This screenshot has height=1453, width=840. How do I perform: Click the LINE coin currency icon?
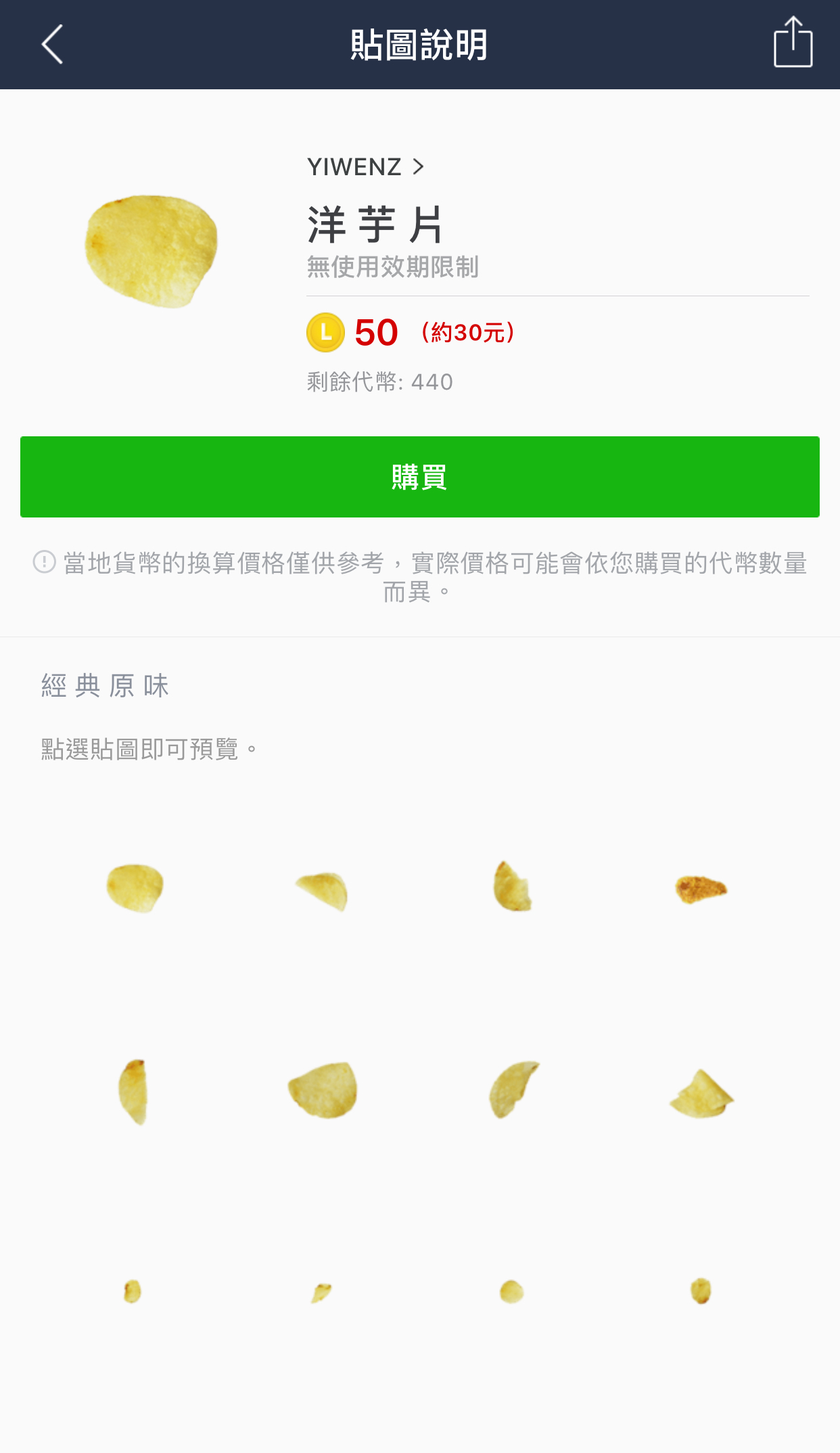tap(324, 333)
